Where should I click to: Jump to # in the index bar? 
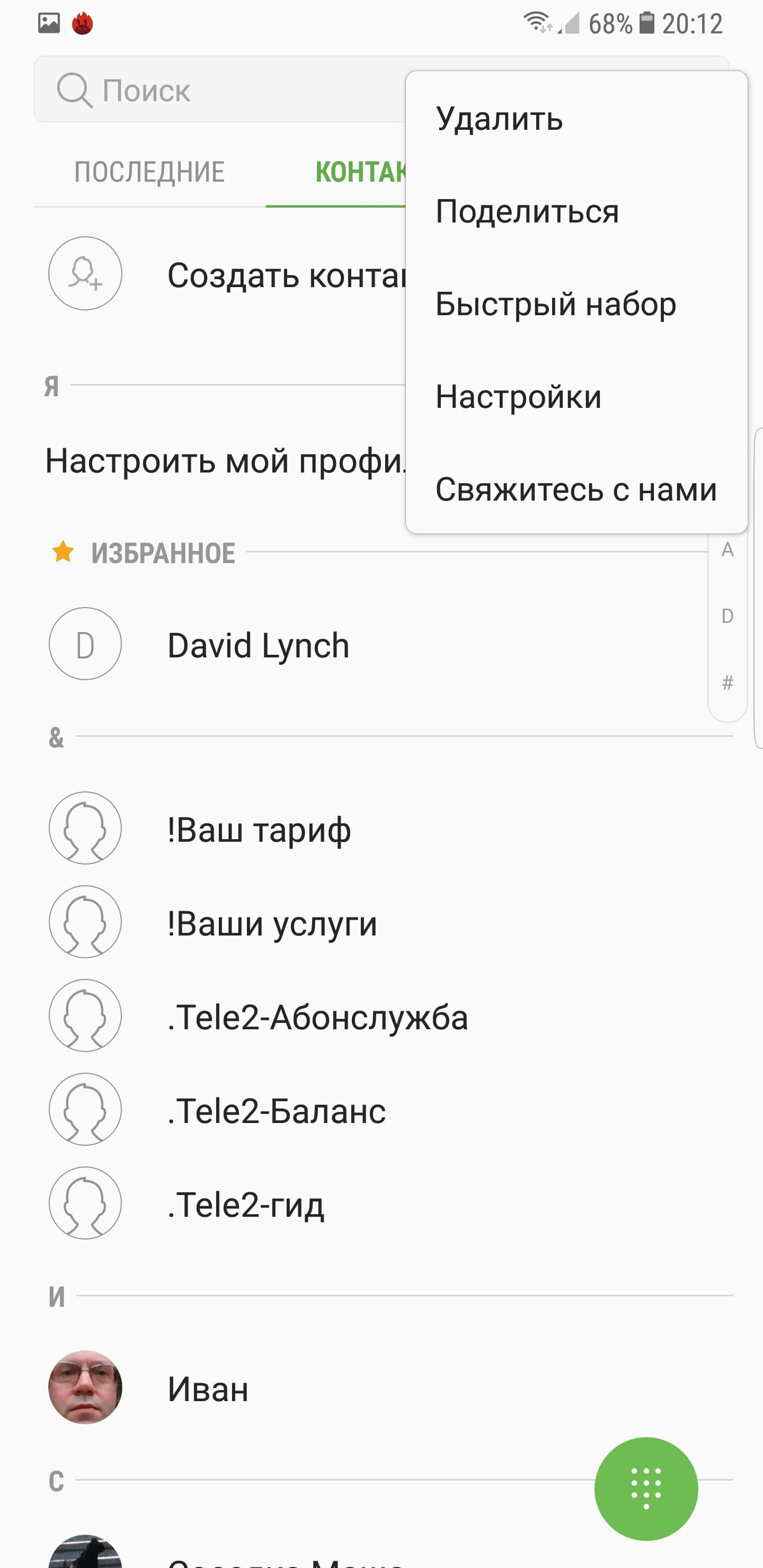(x=727, y=682)
